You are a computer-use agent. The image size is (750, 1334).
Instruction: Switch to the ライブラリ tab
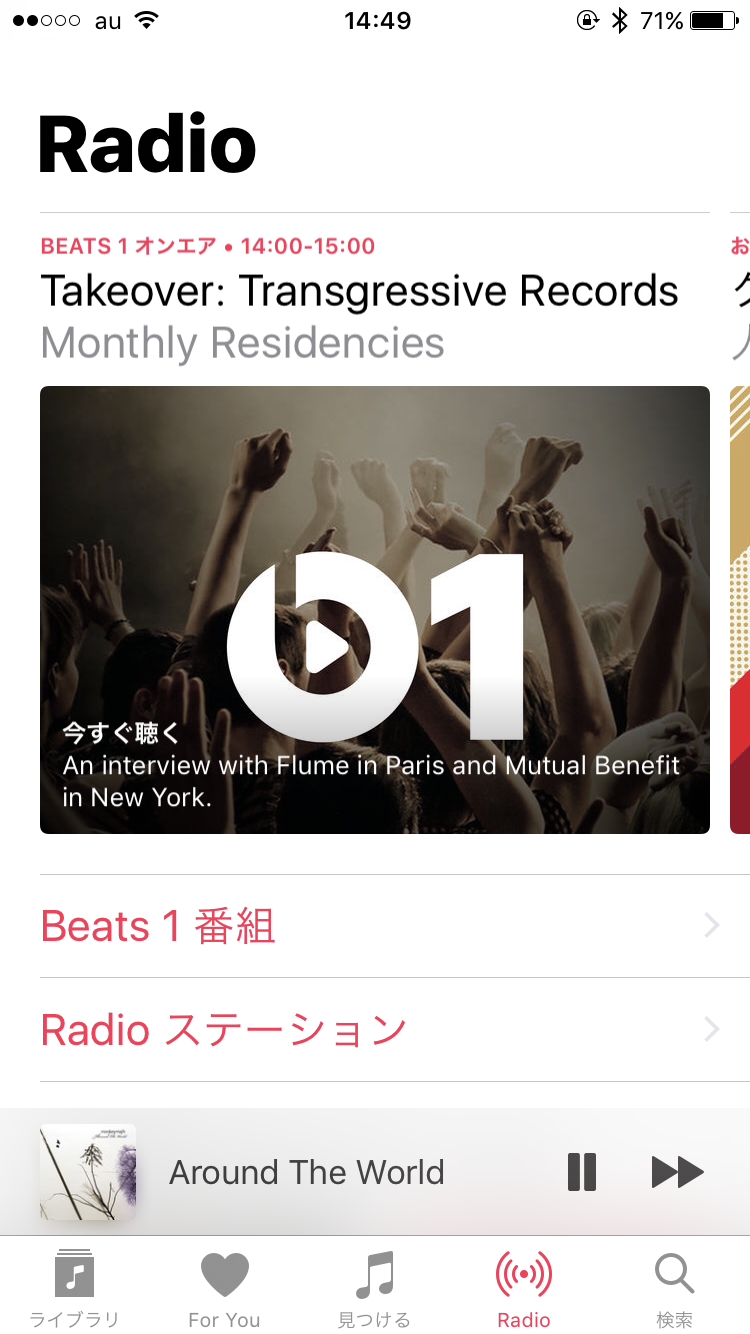74,1288
